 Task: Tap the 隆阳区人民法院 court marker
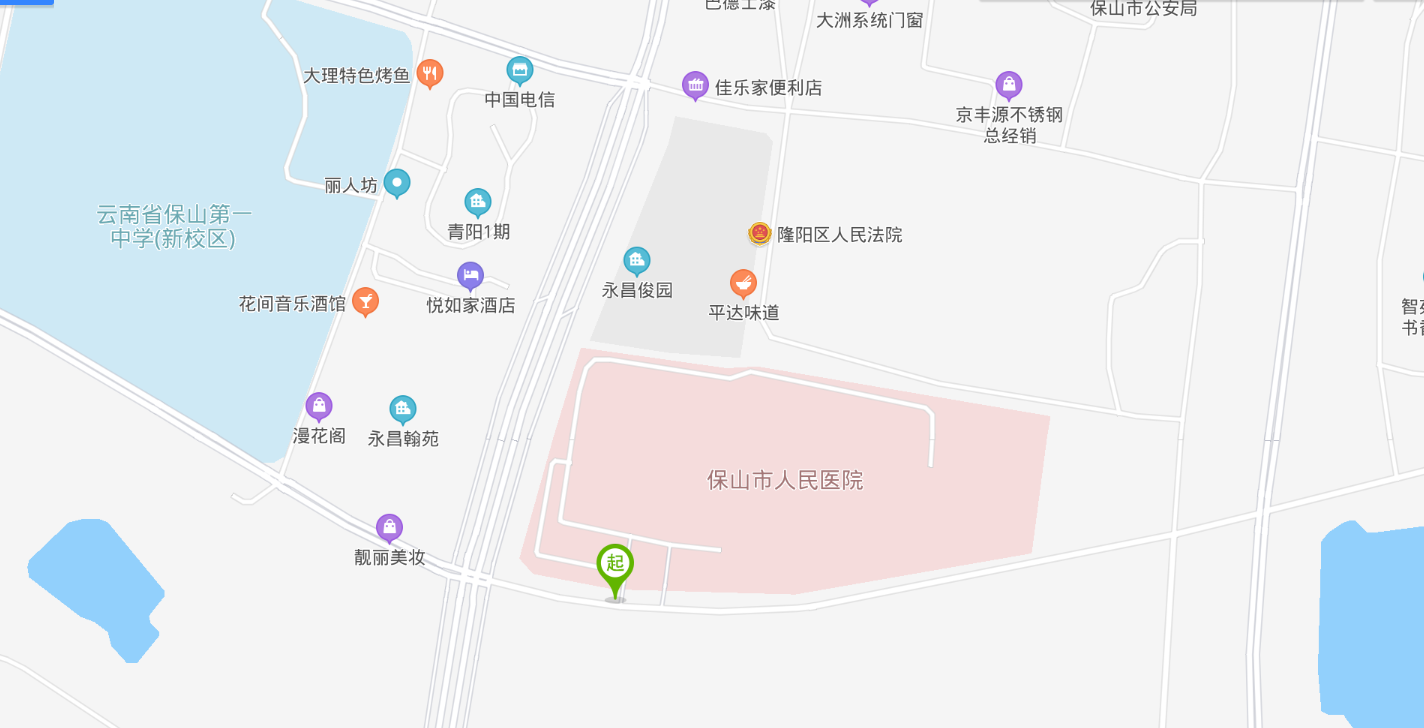[760, 234]
